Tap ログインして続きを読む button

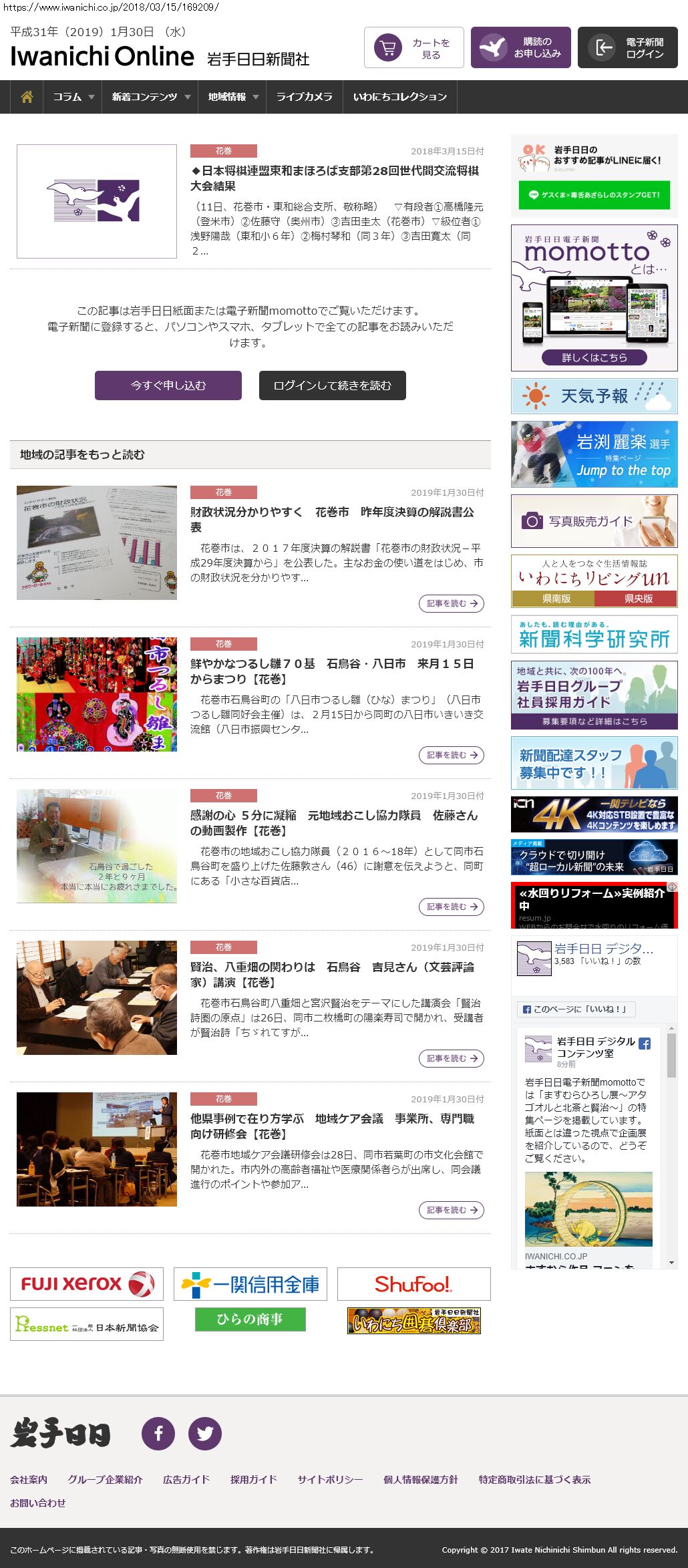pyautogui.click(x=332, y=385)
